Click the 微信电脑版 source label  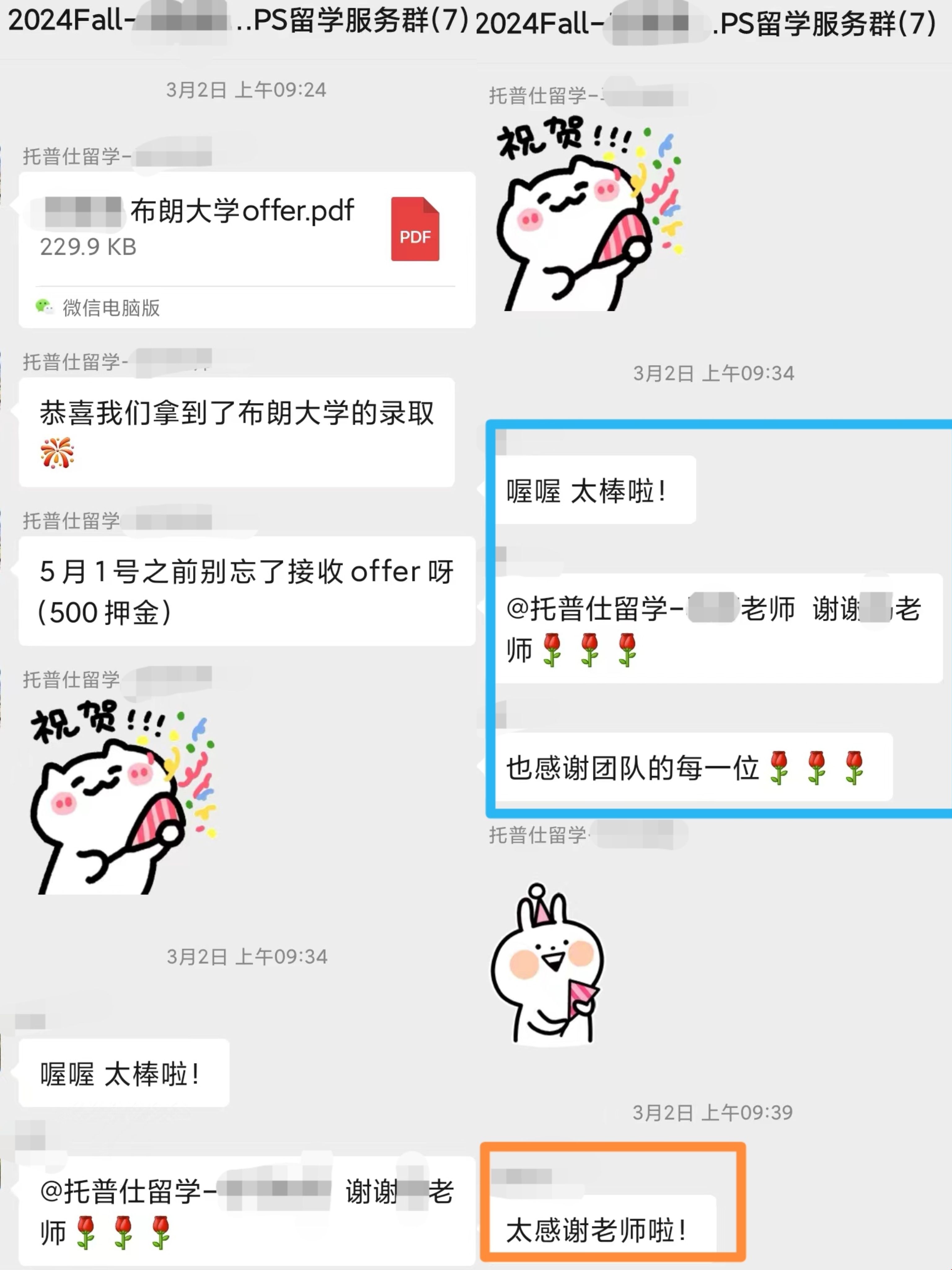coord(111,308)
